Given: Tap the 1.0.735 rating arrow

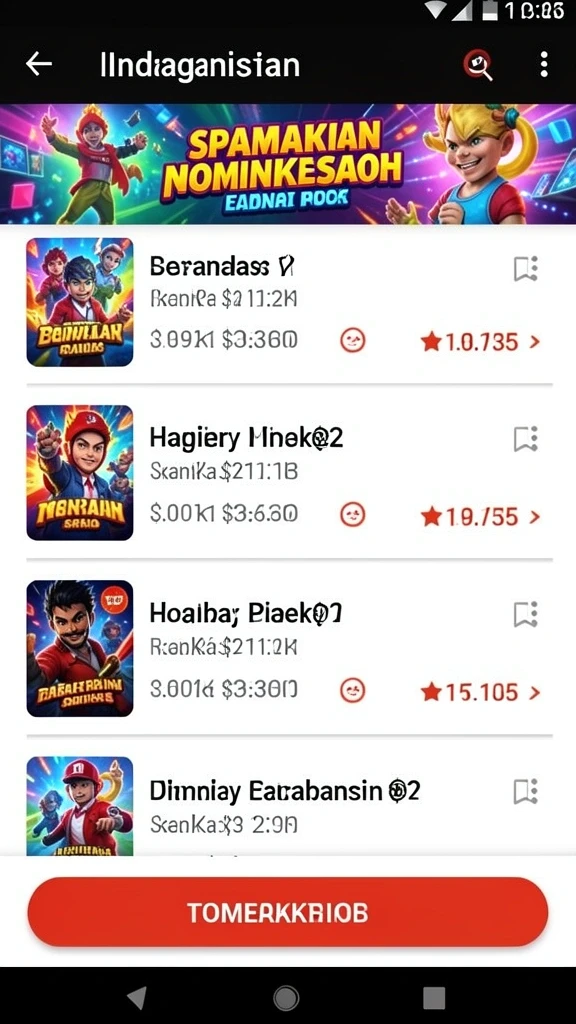Looking at the screenshot, I should click(535, 341).
